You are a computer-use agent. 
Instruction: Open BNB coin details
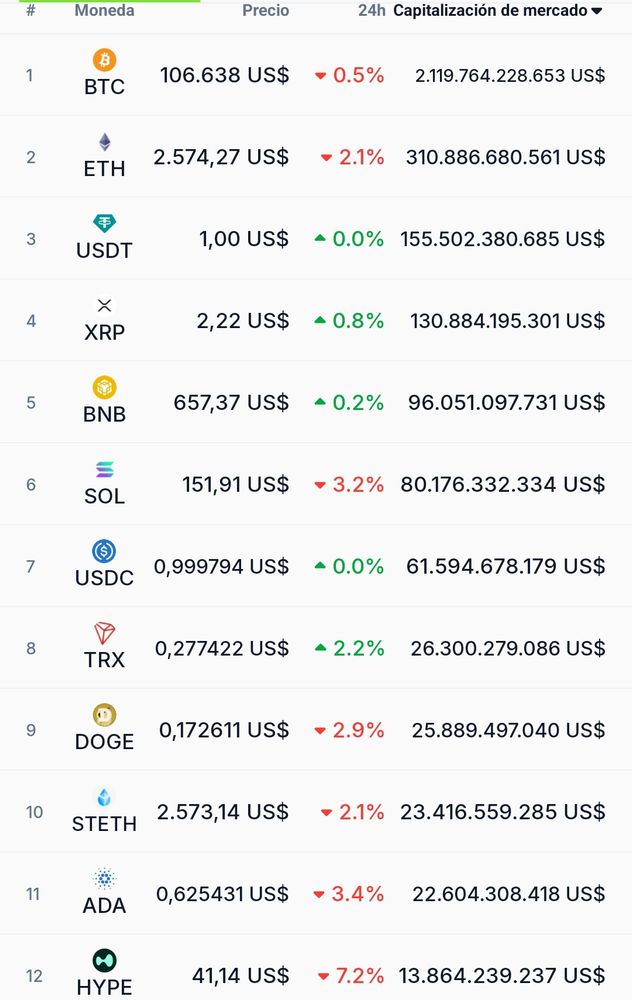[x=104, y=401]
